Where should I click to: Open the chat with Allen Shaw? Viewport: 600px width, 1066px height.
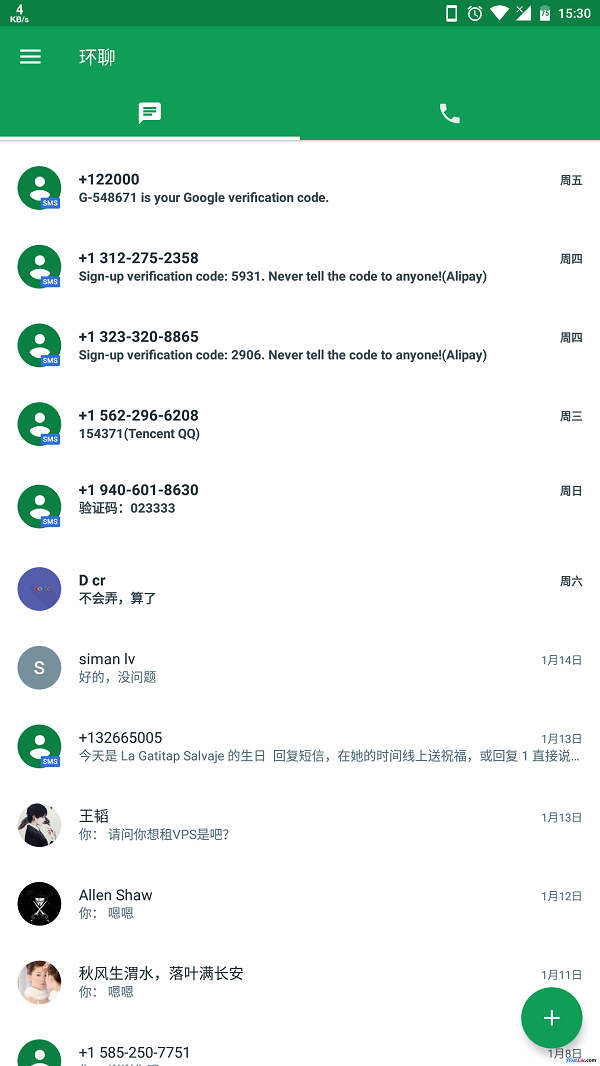[300, 904]
